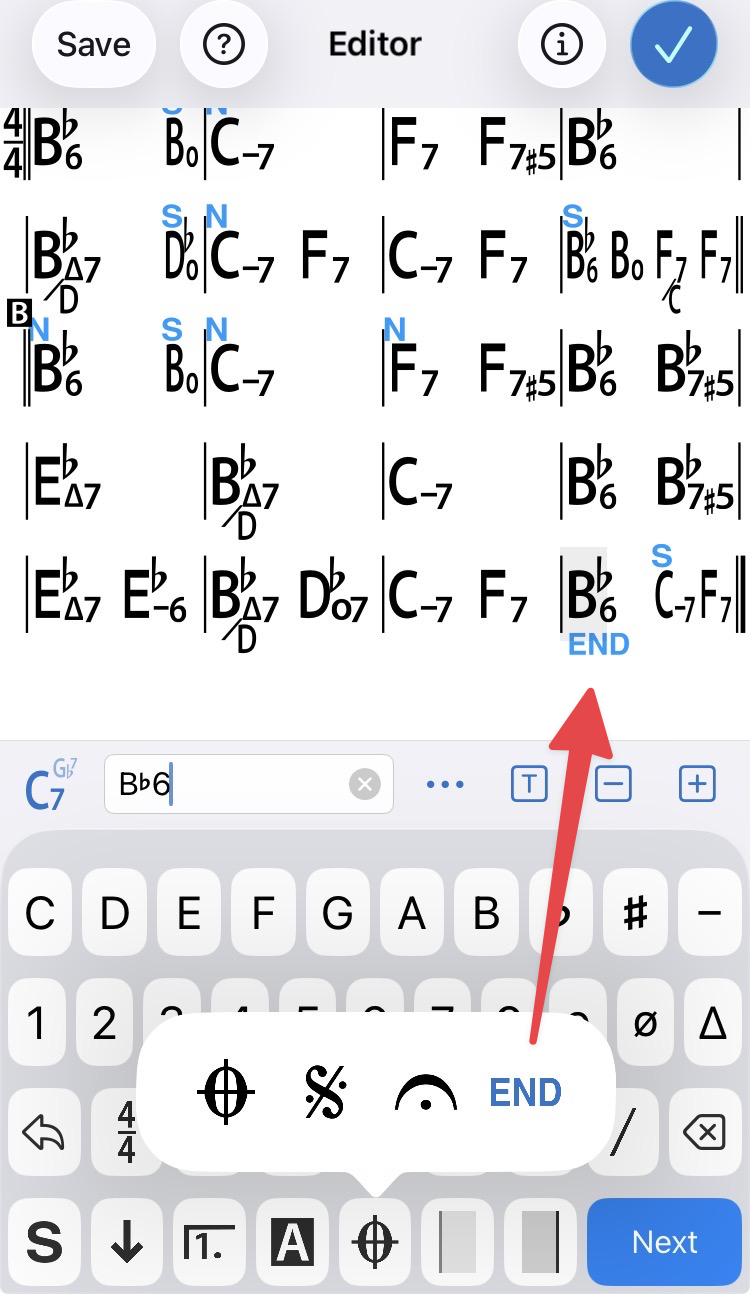Open the help question mark
The image size is (750, 1294).
tap(224, 45)
